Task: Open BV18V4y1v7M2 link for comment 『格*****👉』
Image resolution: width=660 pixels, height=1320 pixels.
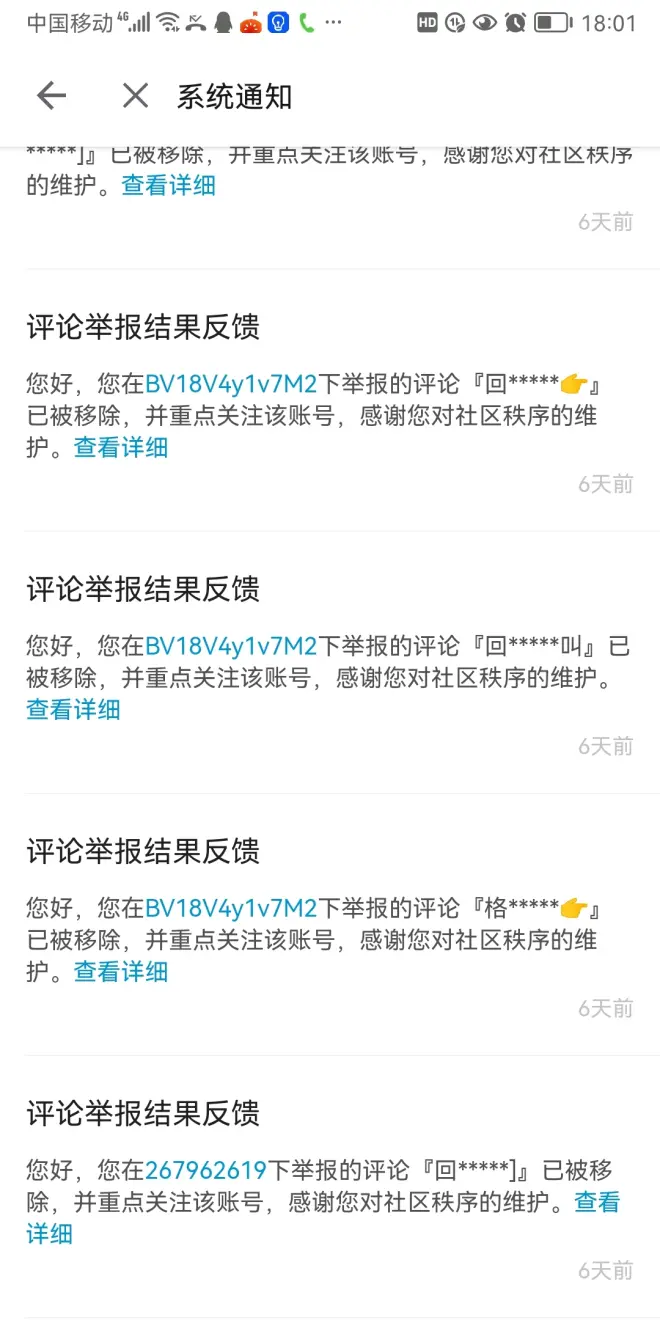Action: [231, 908]
